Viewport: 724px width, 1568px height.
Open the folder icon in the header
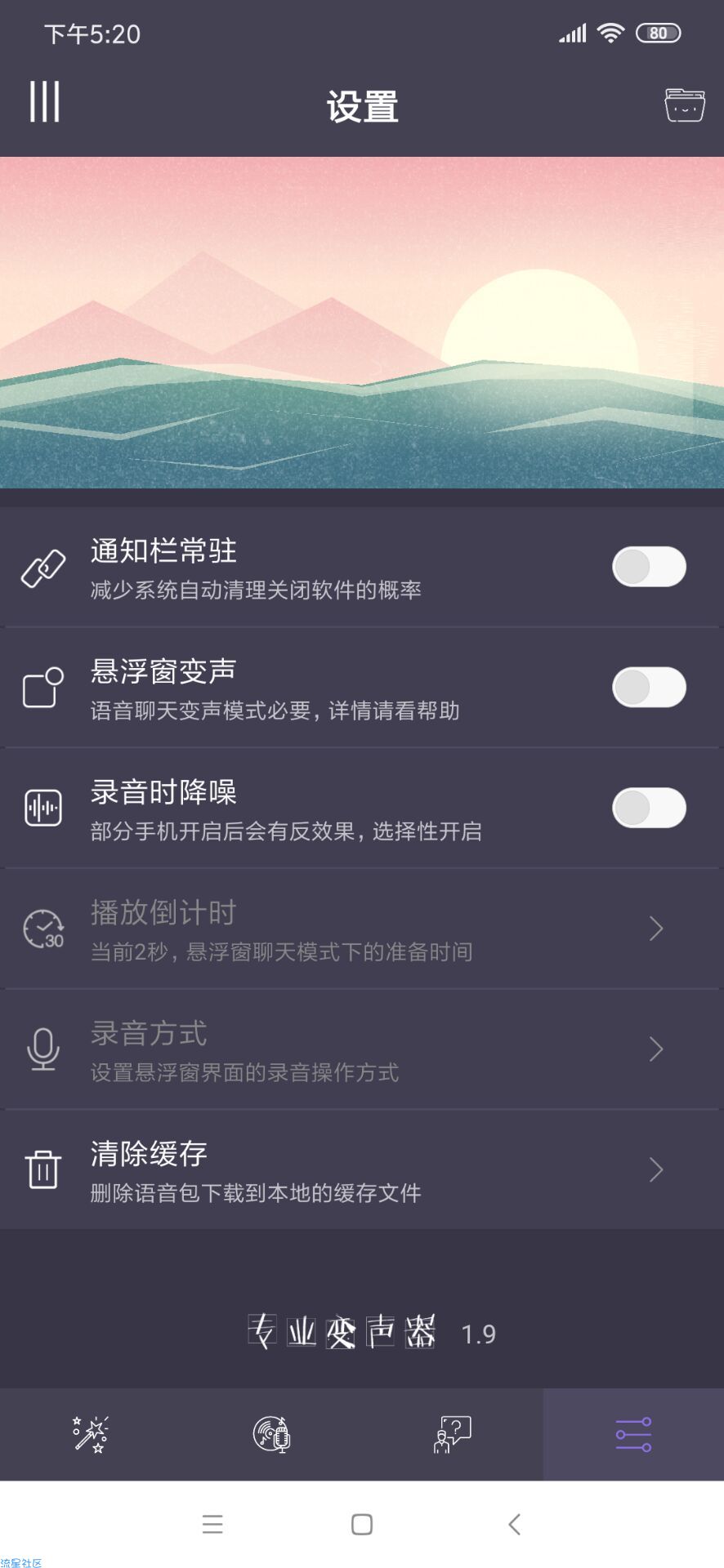coord(684,105)
